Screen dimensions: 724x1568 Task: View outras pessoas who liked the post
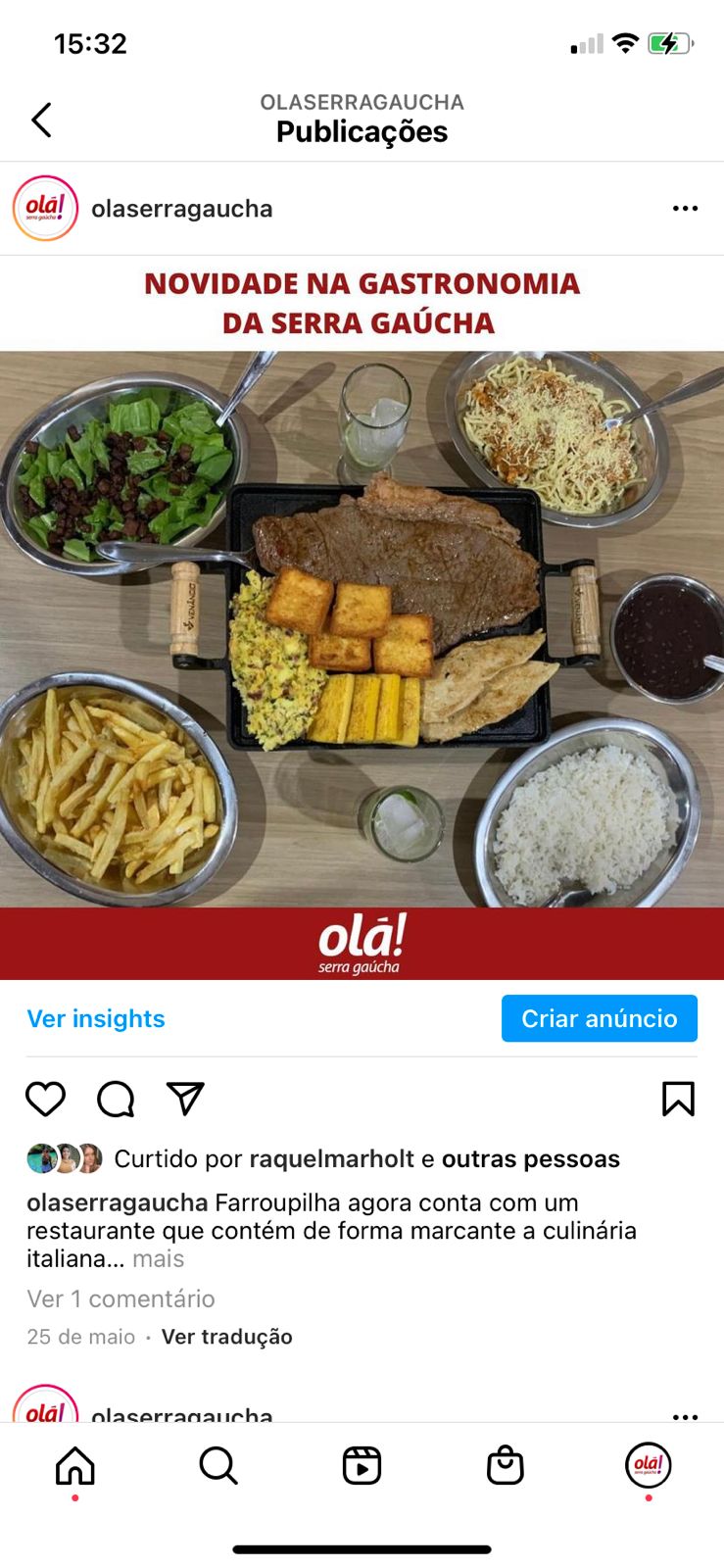[x=530, y=1159]
